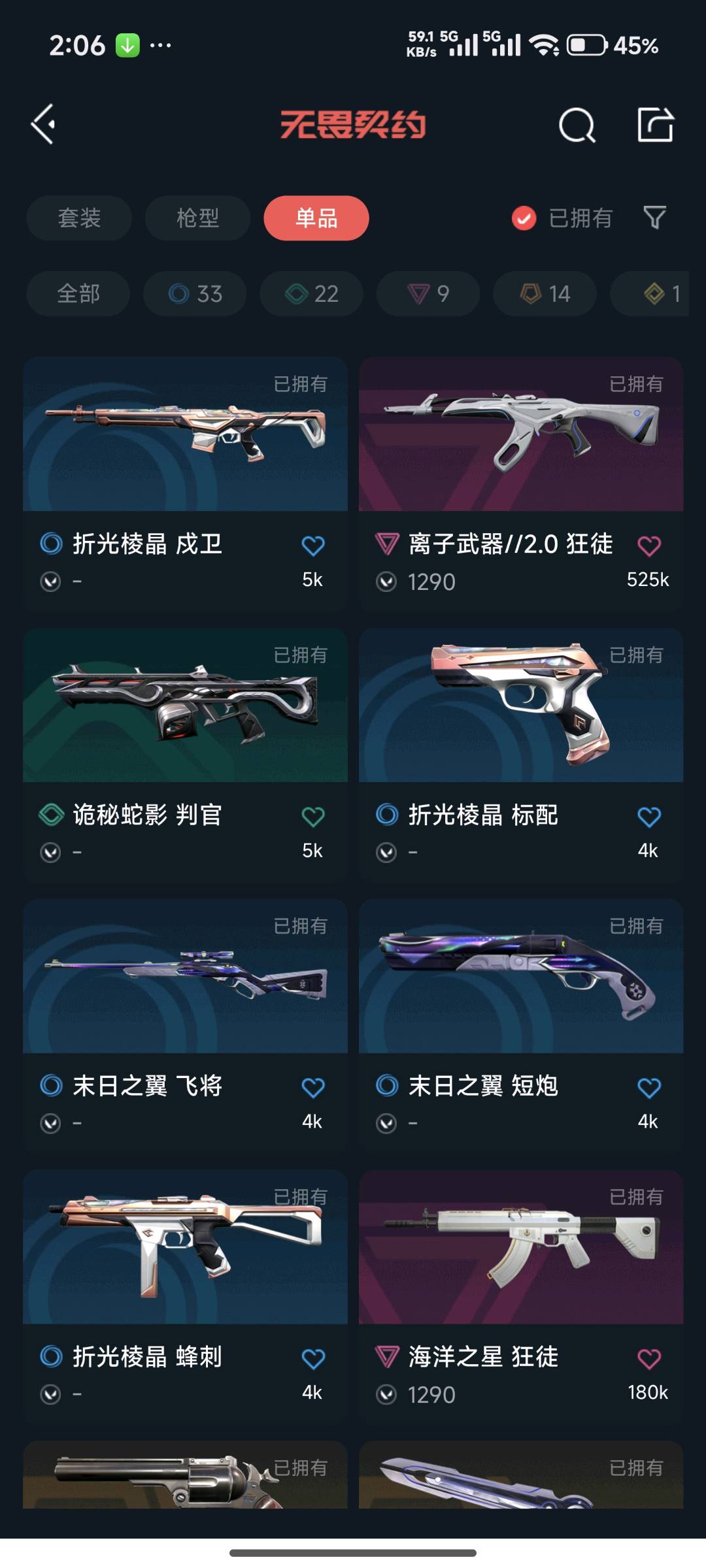Tap the share icon in header
The width and height of the screenshot is (706, 1568).
tap(655, 124)
